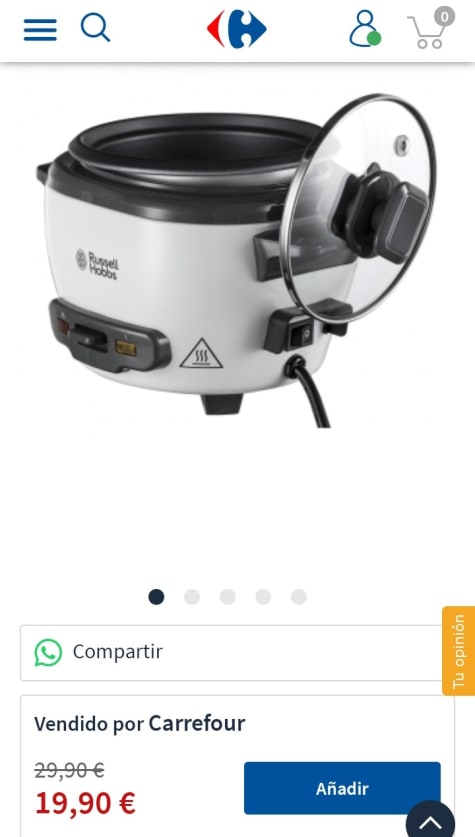Open the hamburger menu
Viewport: 475px width, 837px height.
40,30
